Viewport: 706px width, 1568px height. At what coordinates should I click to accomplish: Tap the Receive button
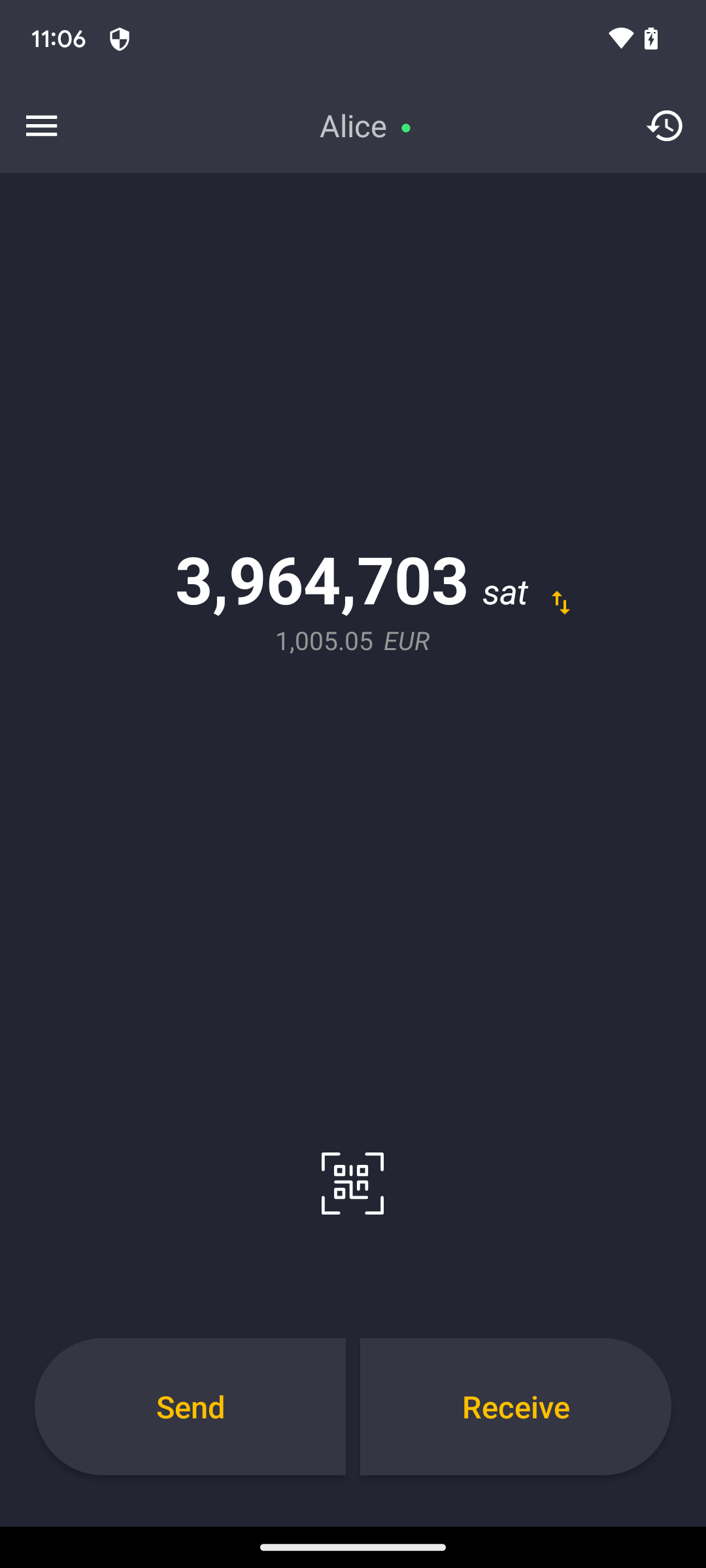[516, 1407]
